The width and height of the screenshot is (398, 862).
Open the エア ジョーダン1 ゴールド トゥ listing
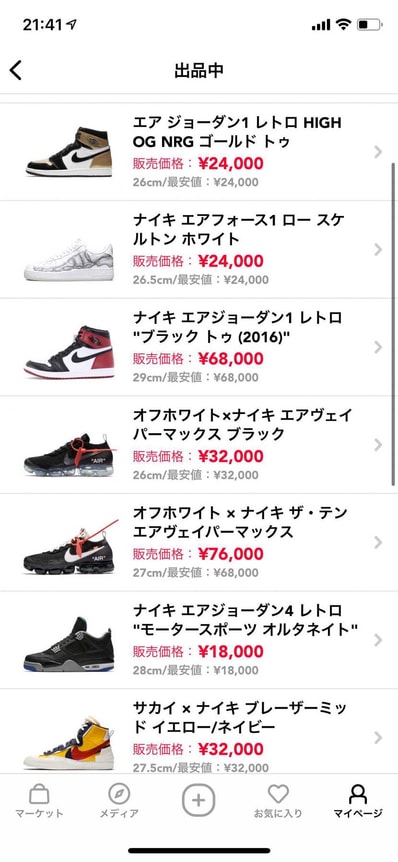point(199,152)
